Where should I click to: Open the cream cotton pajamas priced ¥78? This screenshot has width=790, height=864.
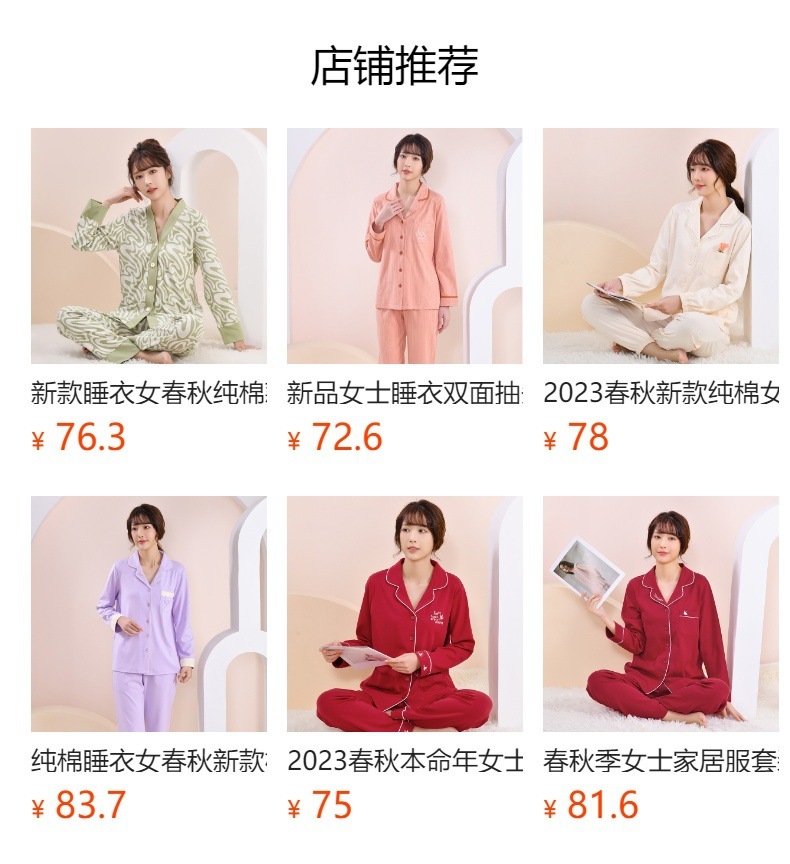coord(660,246)
